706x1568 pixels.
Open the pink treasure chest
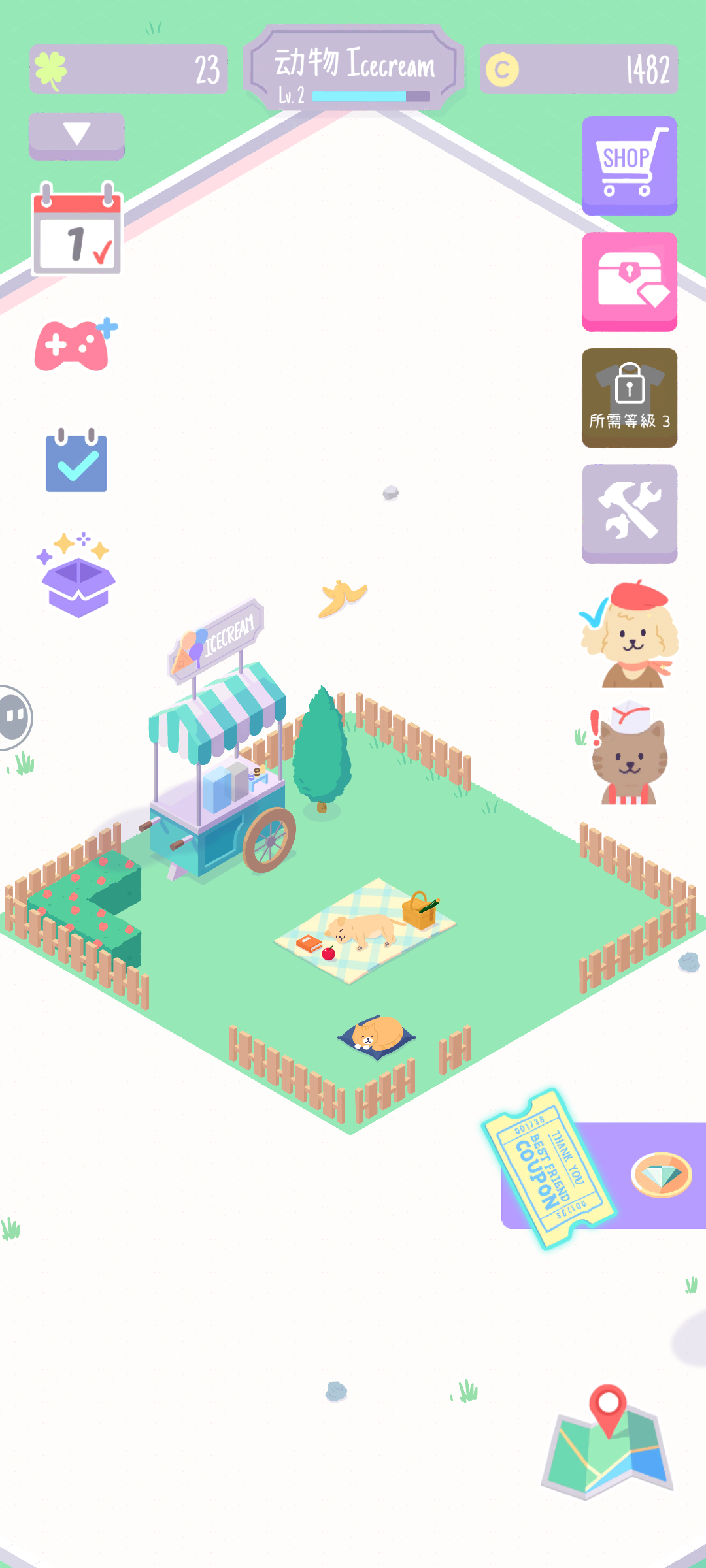point(629,281)
